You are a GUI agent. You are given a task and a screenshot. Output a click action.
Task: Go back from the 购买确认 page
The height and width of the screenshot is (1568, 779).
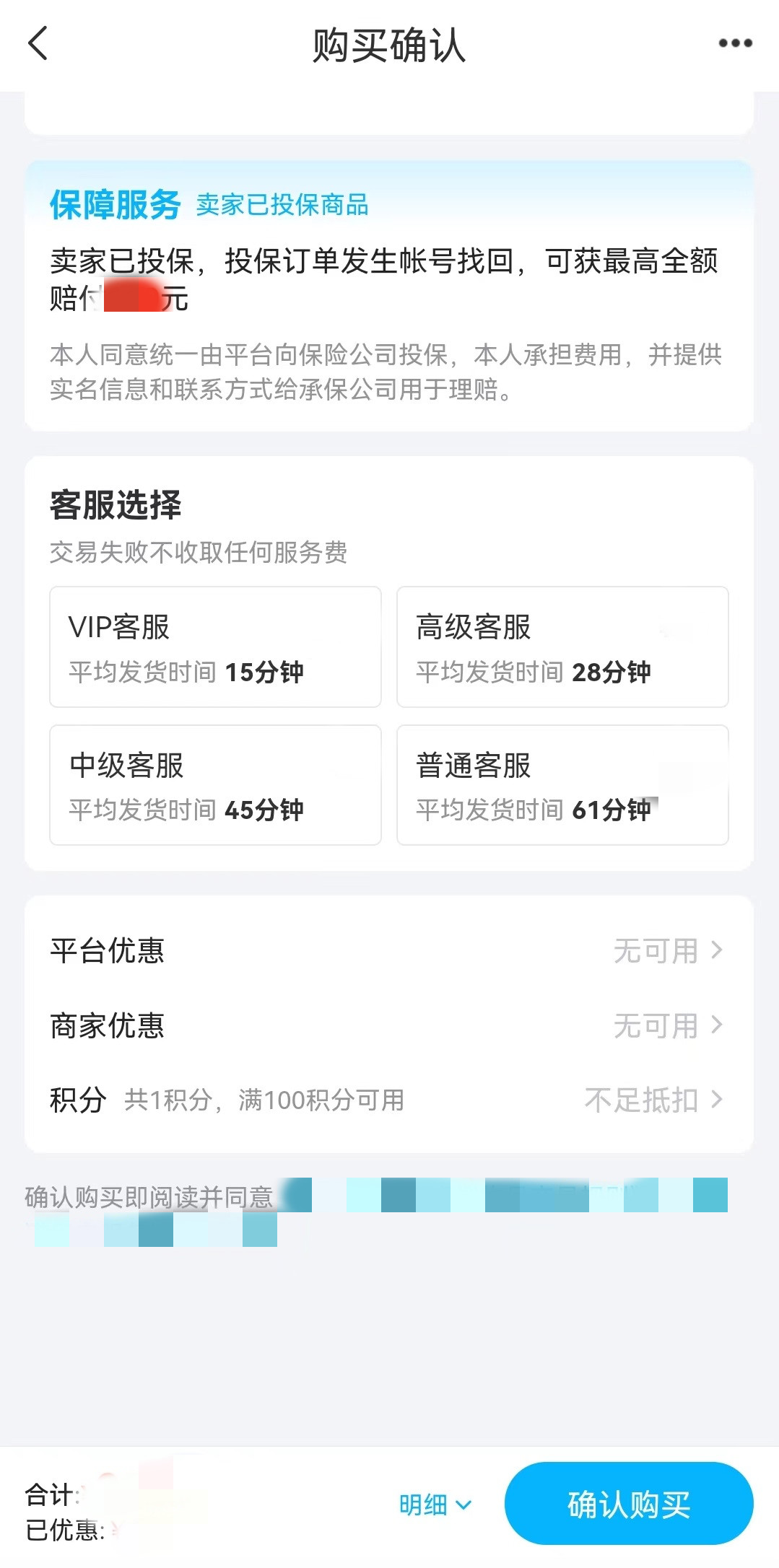tap(38, 43)
